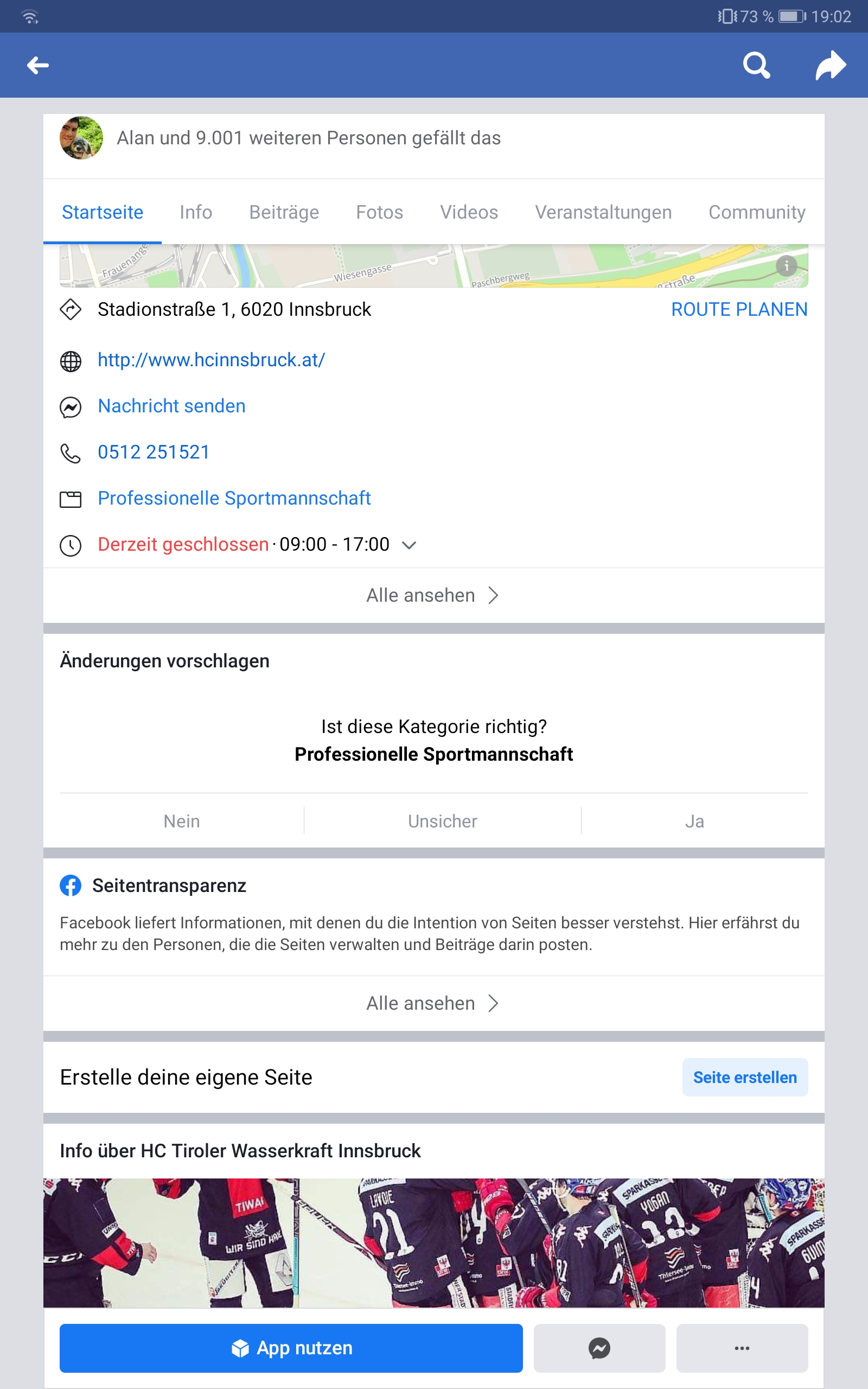The height and width of the screenshot is (1389, 868).
Task: Share this page via arrow icon
Action: click(830, 66)
